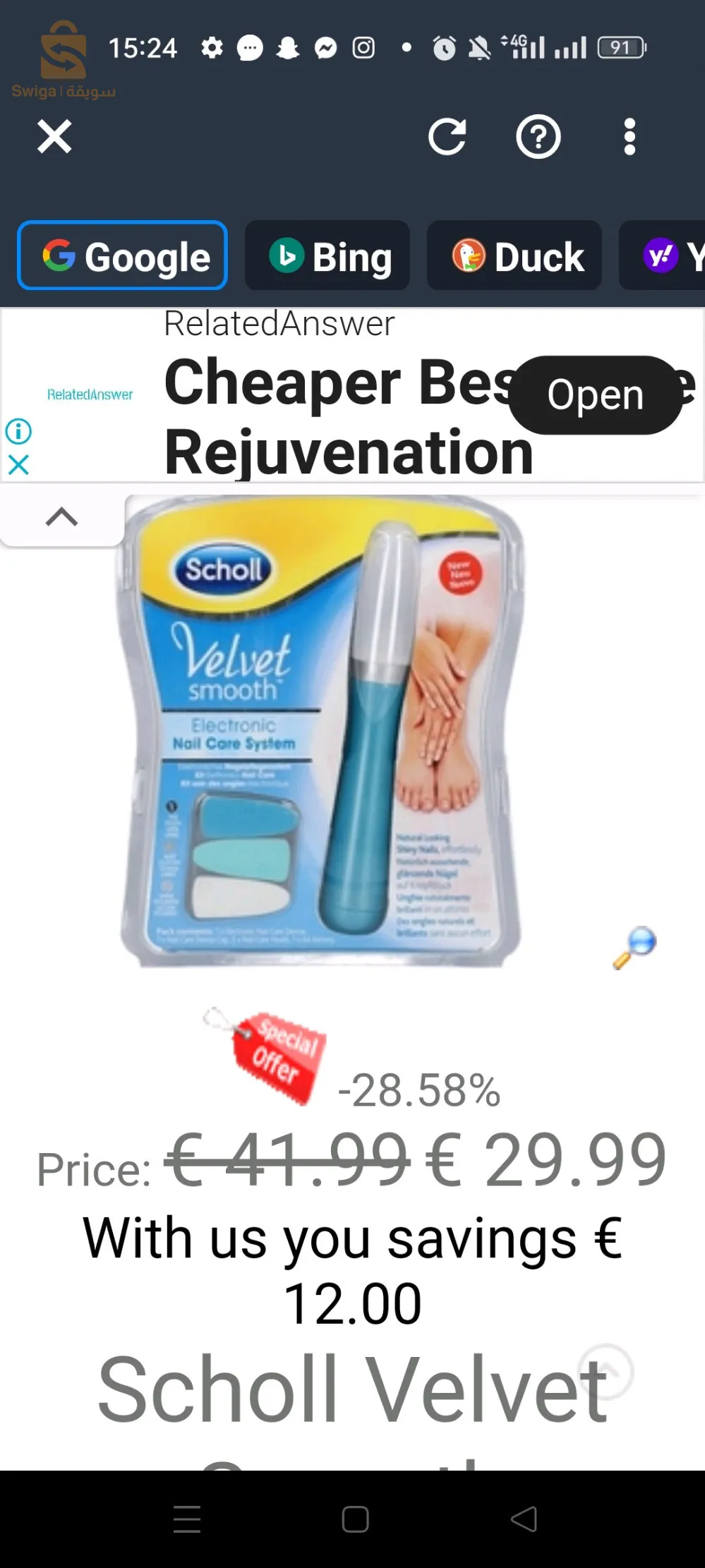Viewport: 705px width, 1568px height.
Task: Switch to the Duck search engine
Action: (514, 255)
